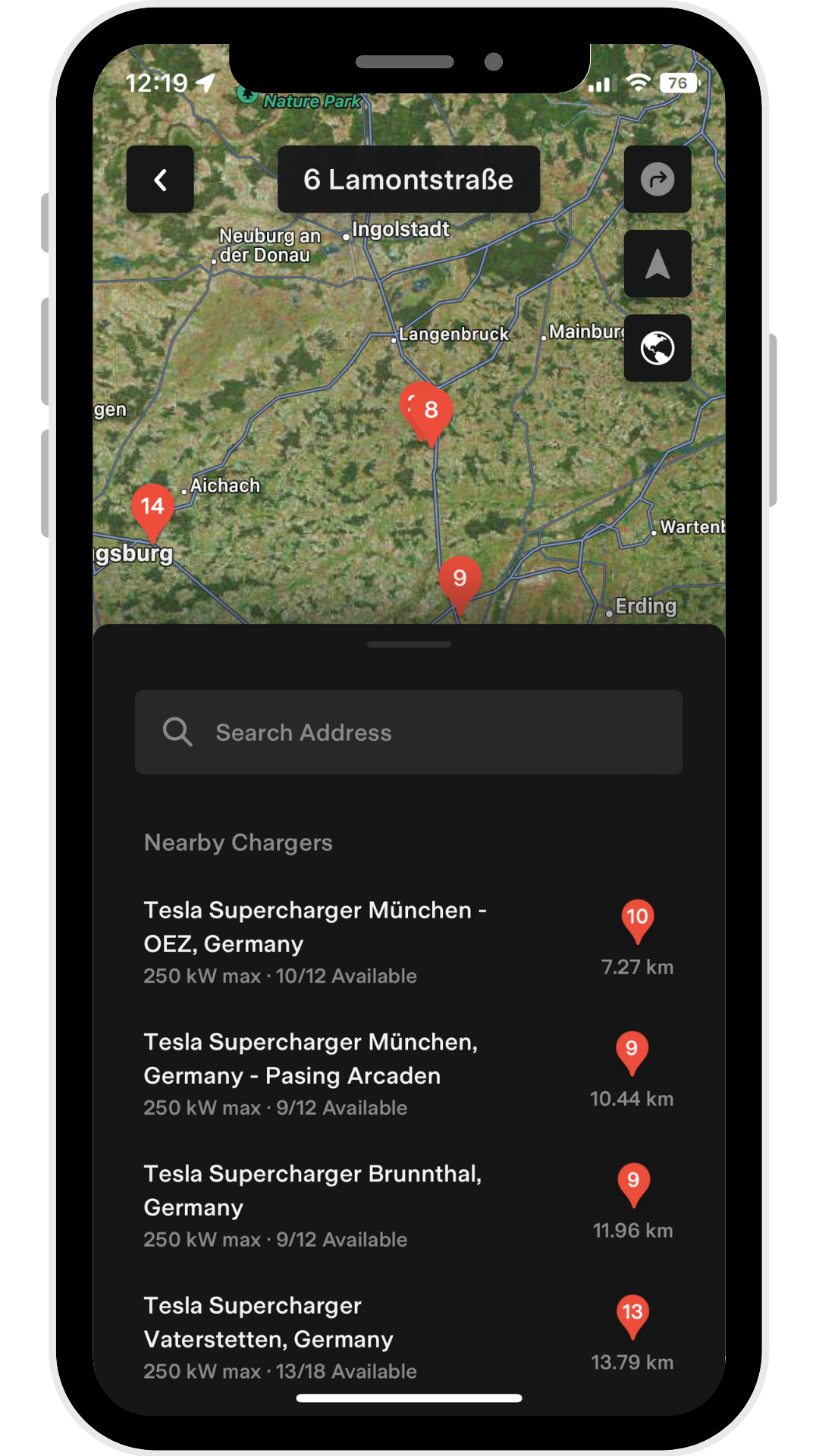Open Tesla Supercharger München - OEZ
The height and width of the screenshot is (1456, 819).
click(x=409, y=943)
